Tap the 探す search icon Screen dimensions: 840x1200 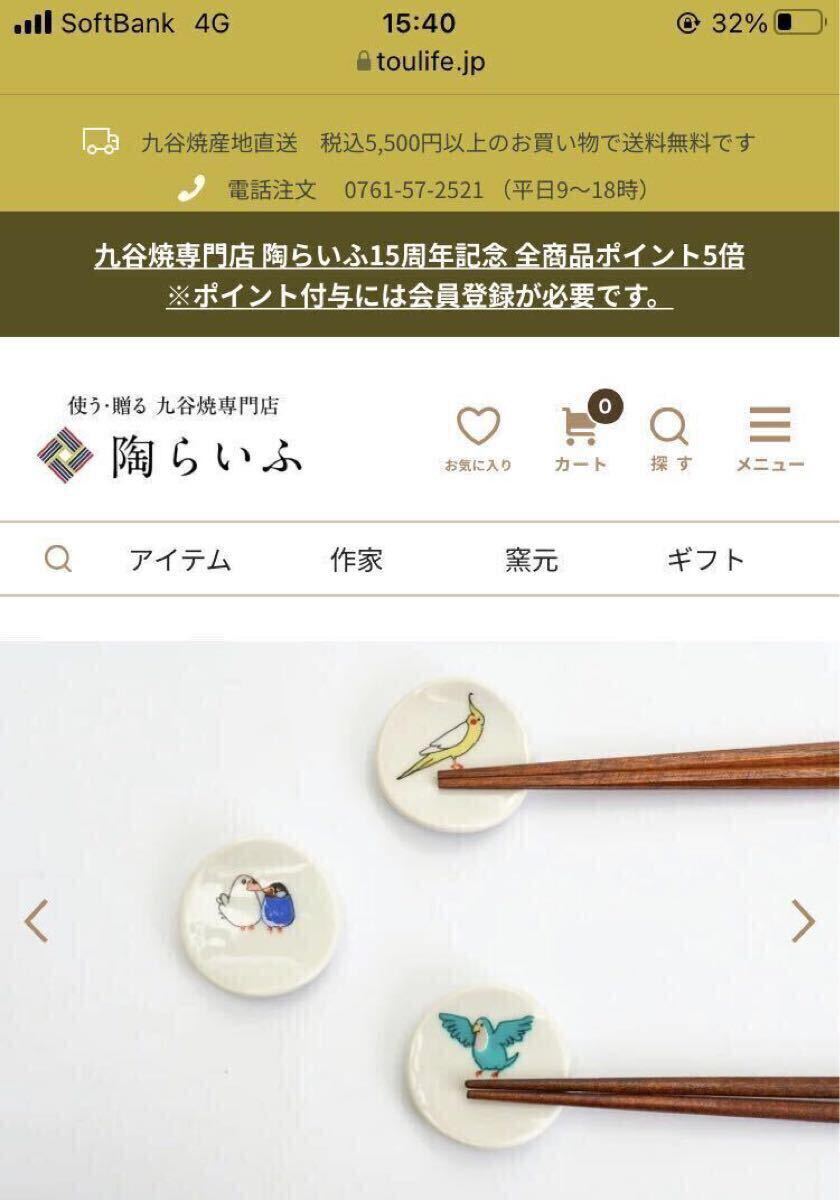click(x=670, y=438)
